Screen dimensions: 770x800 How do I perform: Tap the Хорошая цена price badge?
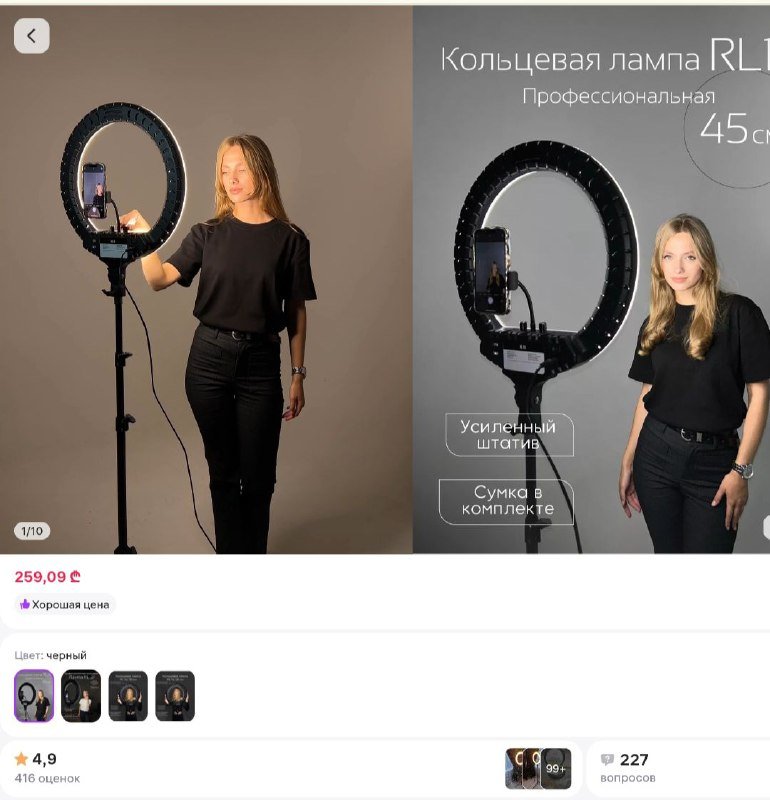pos(65,604)
